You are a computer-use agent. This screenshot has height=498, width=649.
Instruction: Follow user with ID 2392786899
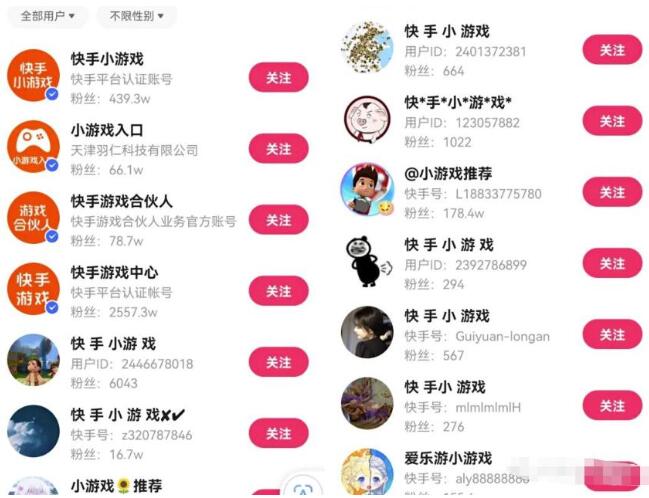(x=612, y=263)
